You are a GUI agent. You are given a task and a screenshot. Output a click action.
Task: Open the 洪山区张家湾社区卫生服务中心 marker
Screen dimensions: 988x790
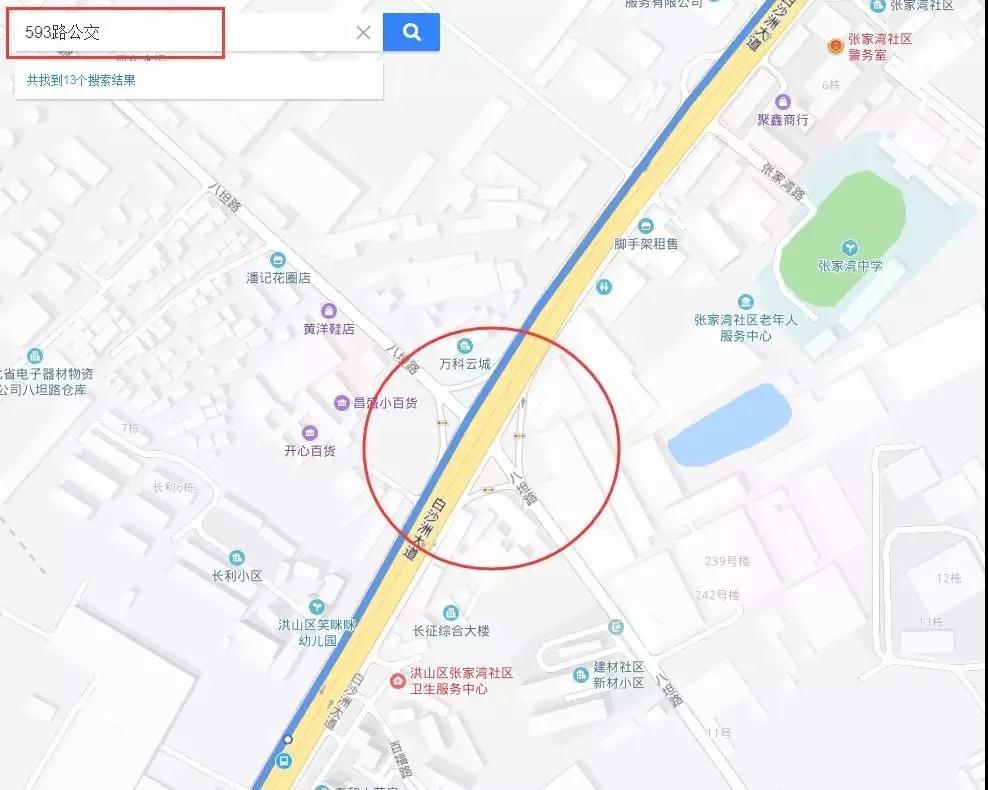398,680
